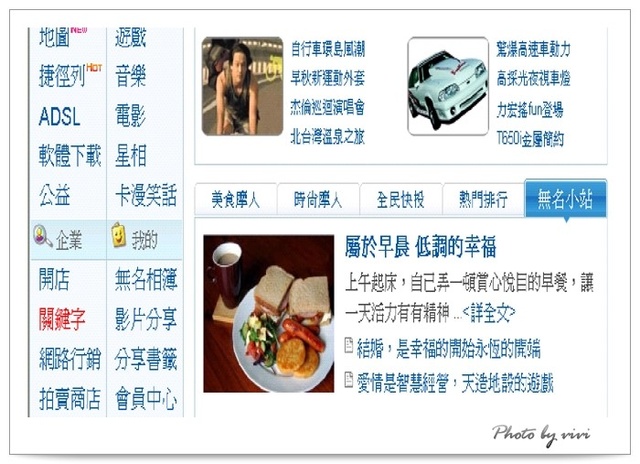Open the 自行車環島風潮 link
Image resolution: width=640 pixels, height=464 pixels.
coord(328,49)
